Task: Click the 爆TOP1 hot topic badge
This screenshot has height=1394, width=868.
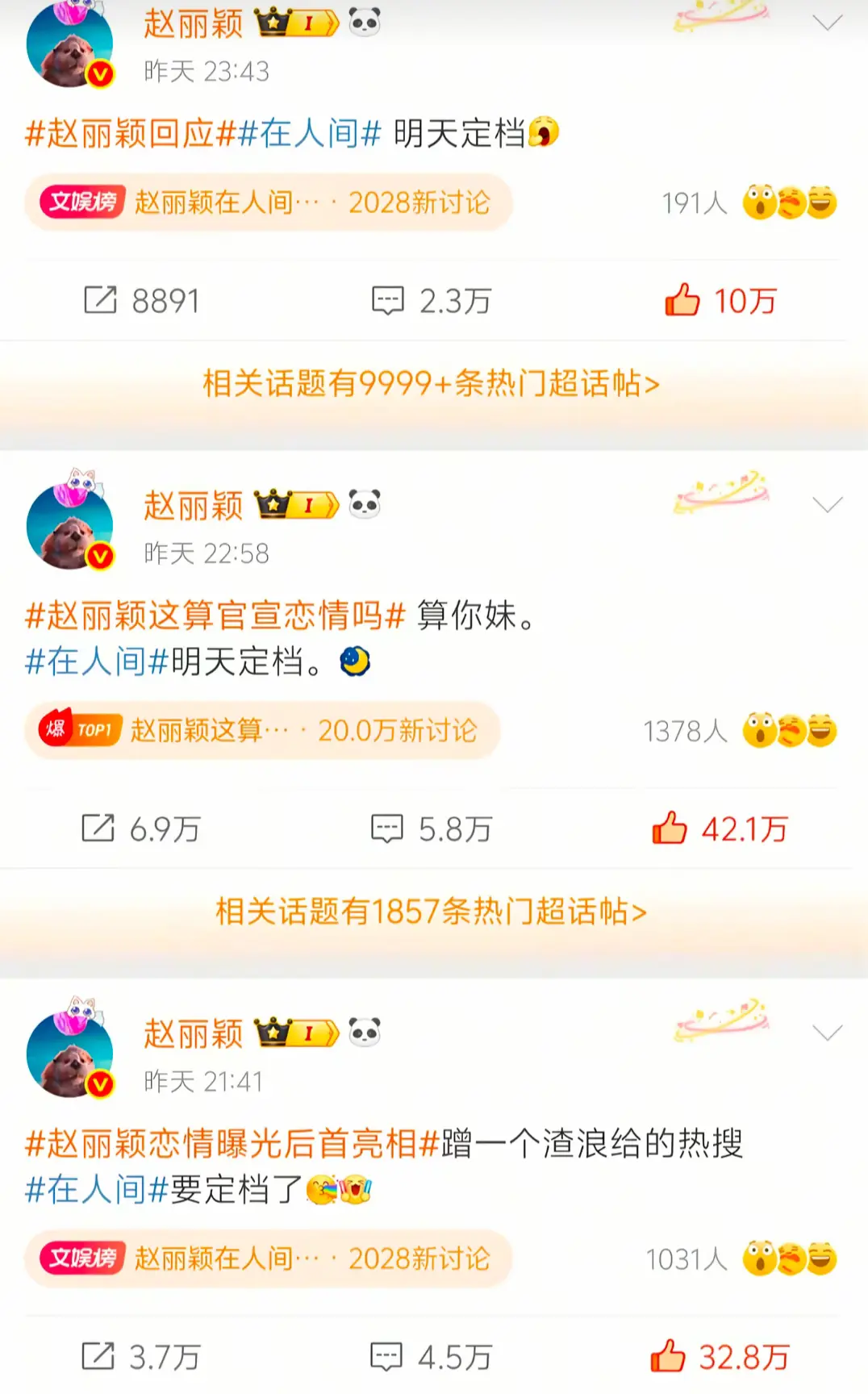Action: pos(79,731)
